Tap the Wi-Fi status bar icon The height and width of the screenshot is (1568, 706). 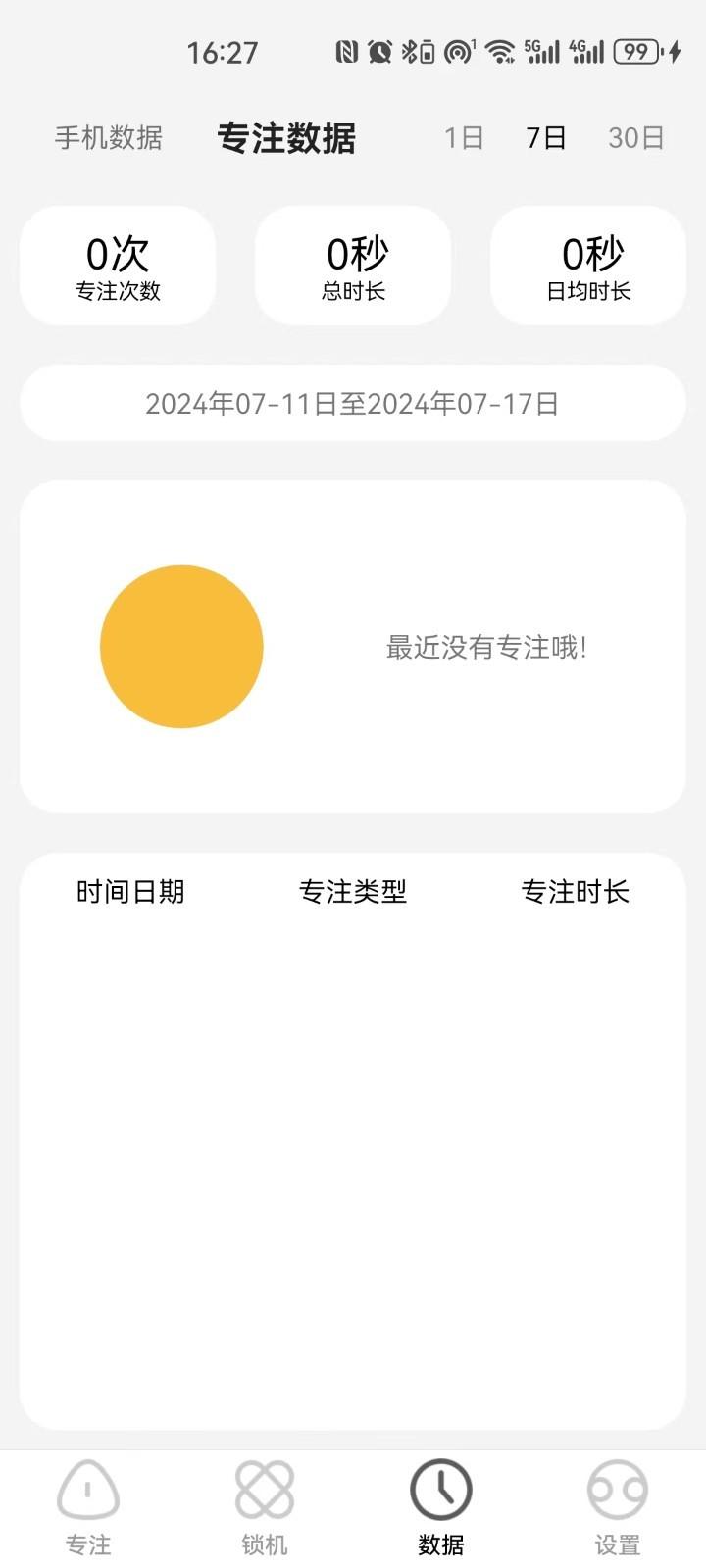(499, 51)
